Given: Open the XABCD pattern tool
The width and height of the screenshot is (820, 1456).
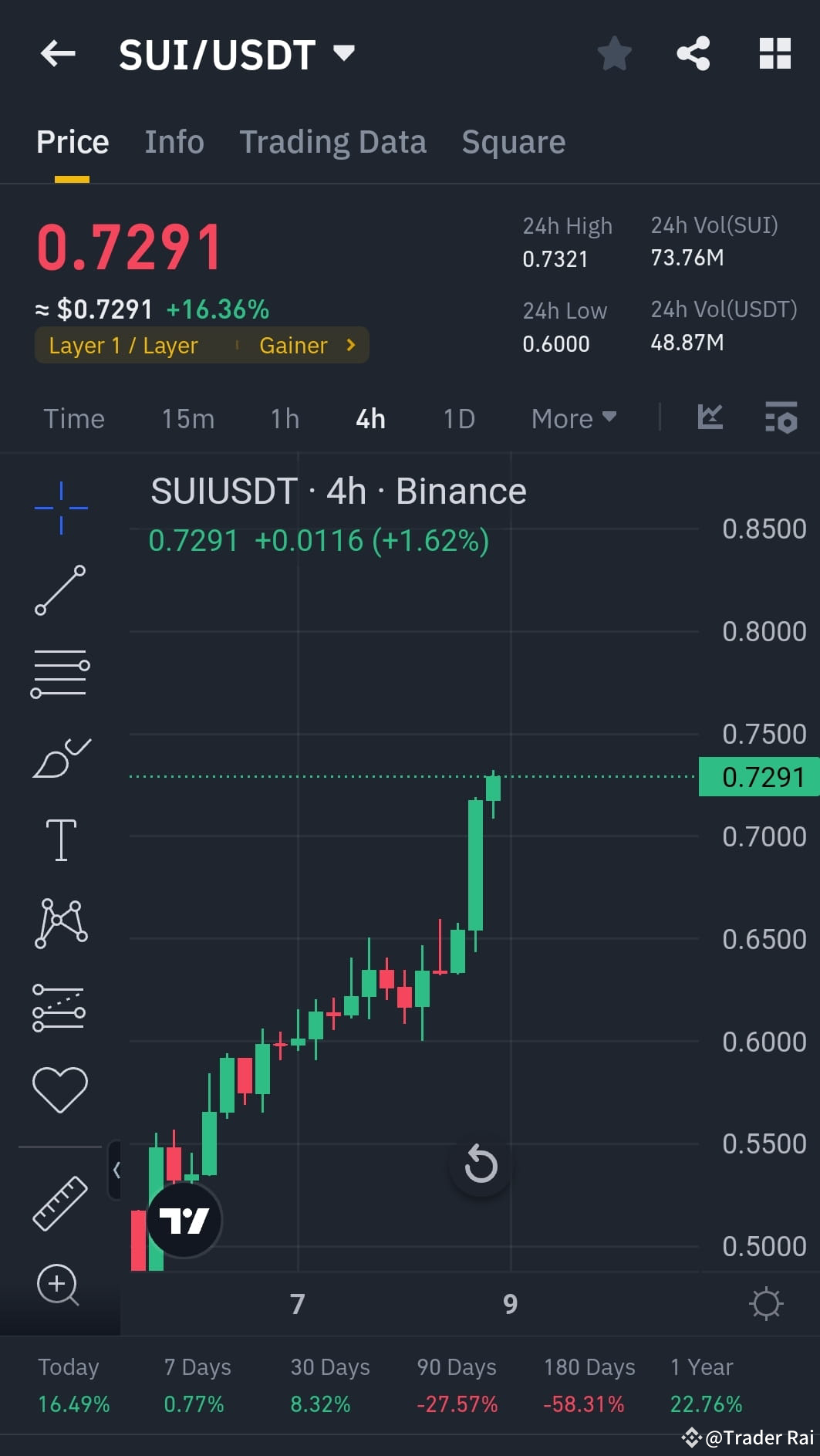Looking at the screenshot, I should tap(60, 923).
